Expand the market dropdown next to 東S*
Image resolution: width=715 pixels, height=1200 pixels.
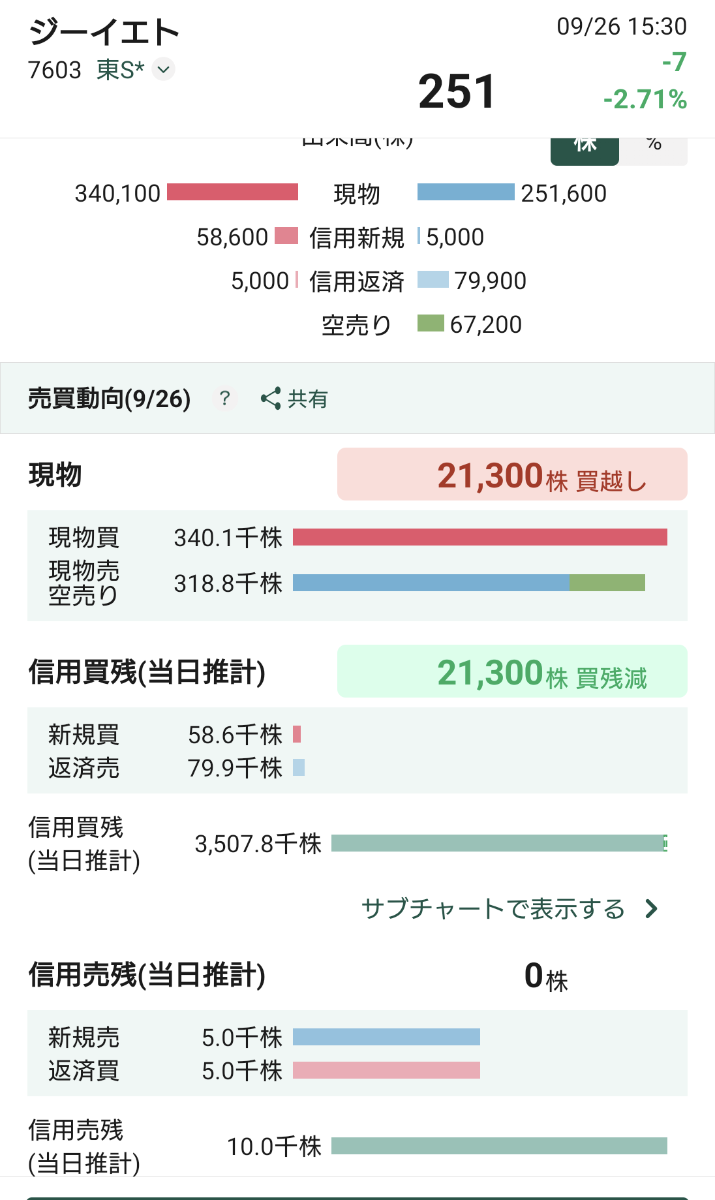(164, 69)
